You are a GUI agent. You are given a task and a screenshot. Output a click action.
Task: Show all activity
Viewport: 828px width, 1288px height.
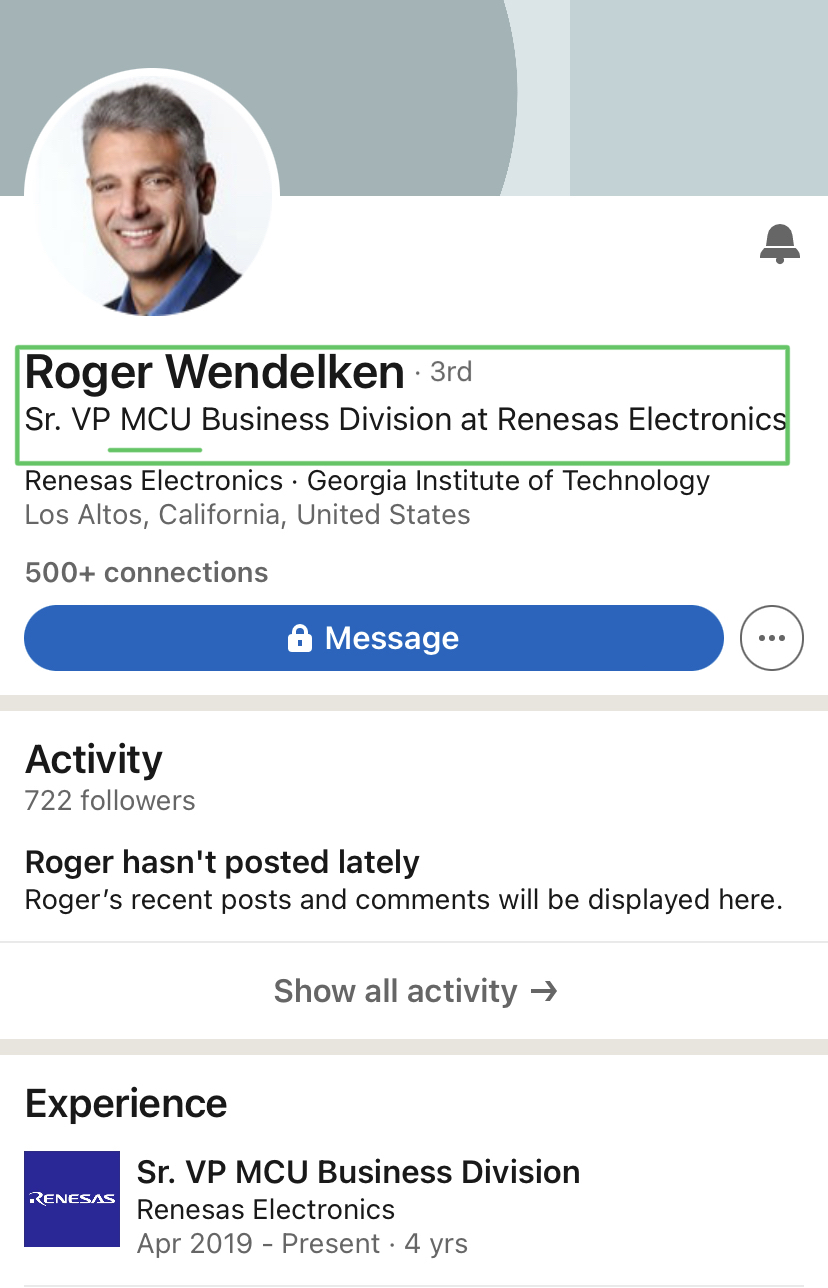(x=414, y=991)
